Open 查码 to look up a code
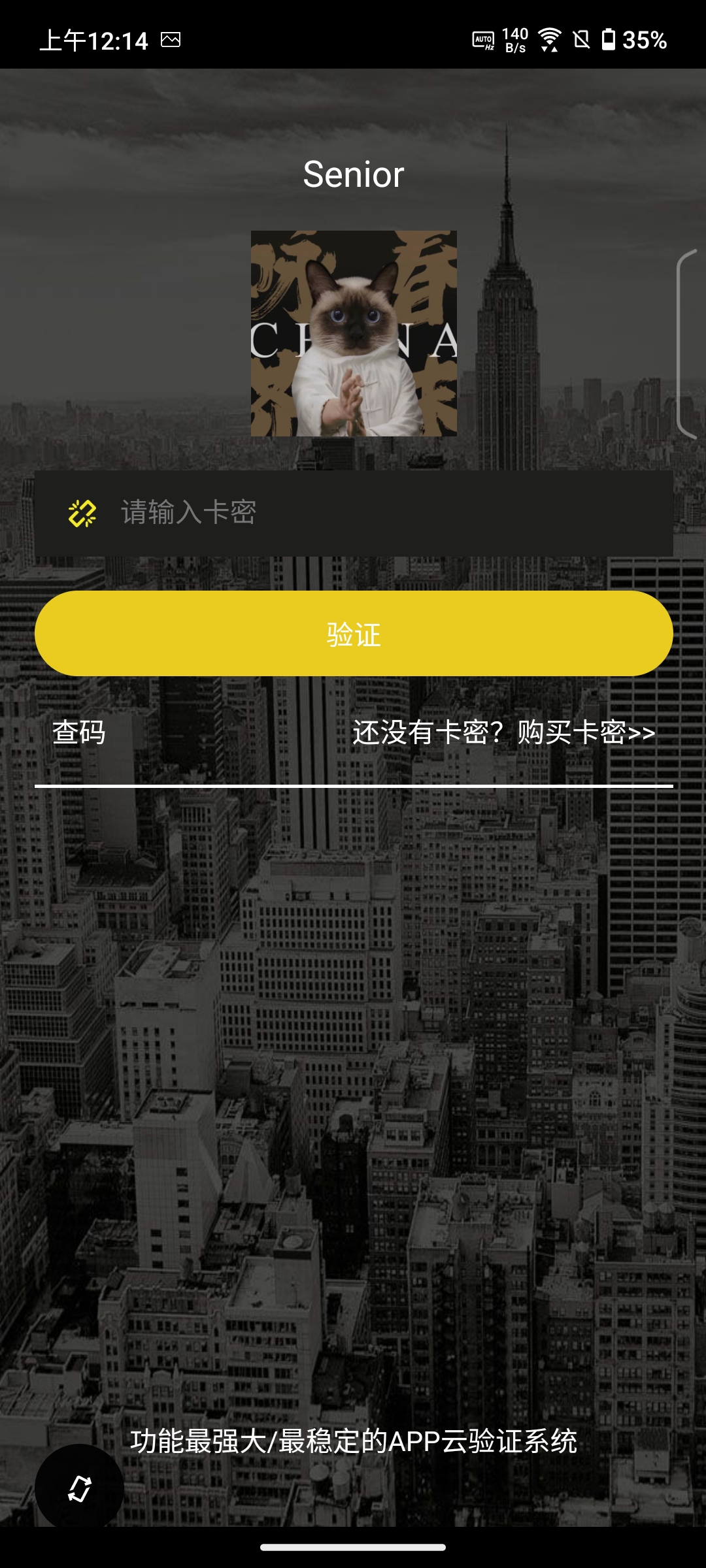706x1568 pixels. [x=79, y=732]
